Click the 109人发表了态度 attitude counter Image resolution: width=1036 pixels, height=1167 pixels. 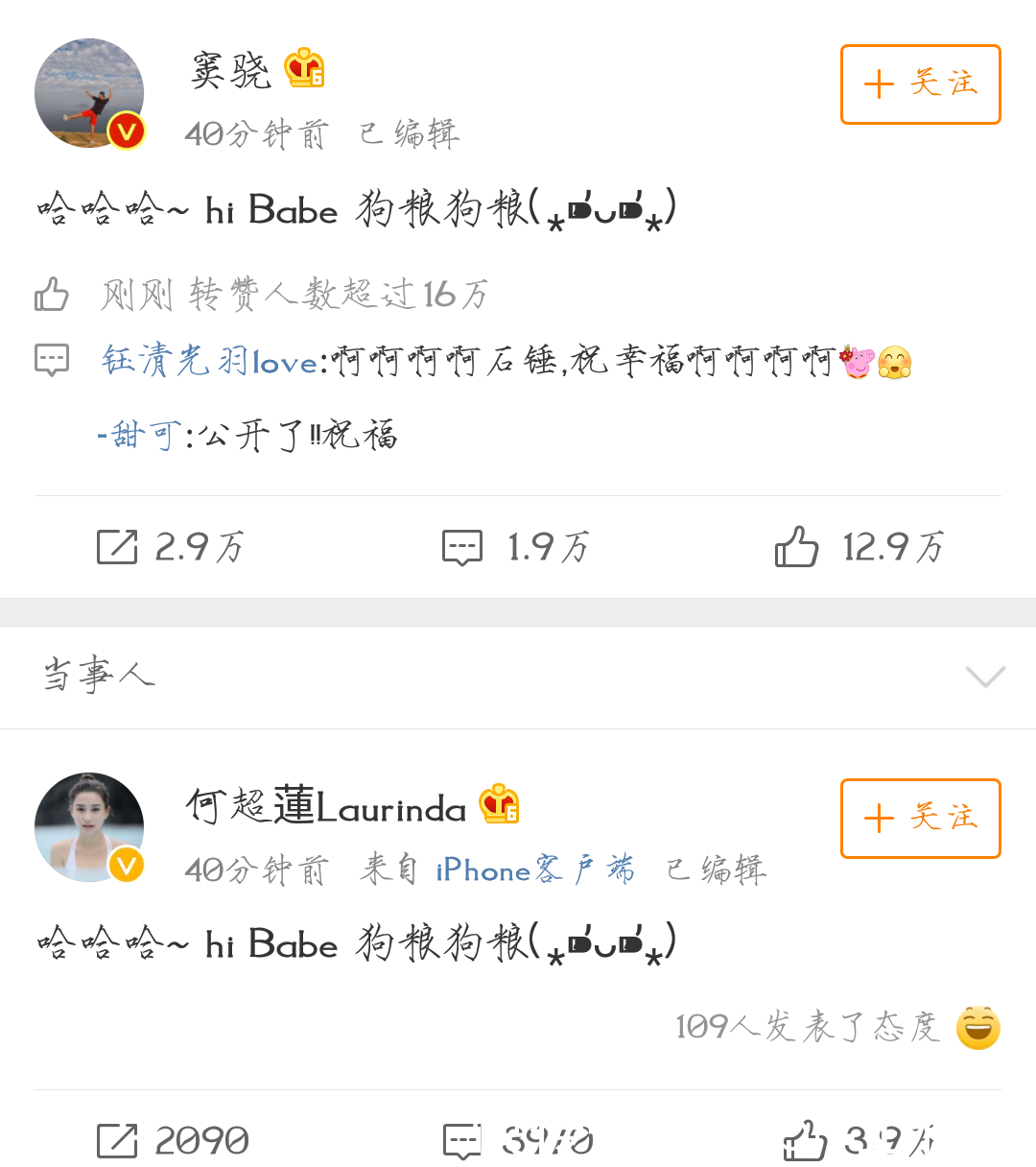point(809,1025)
